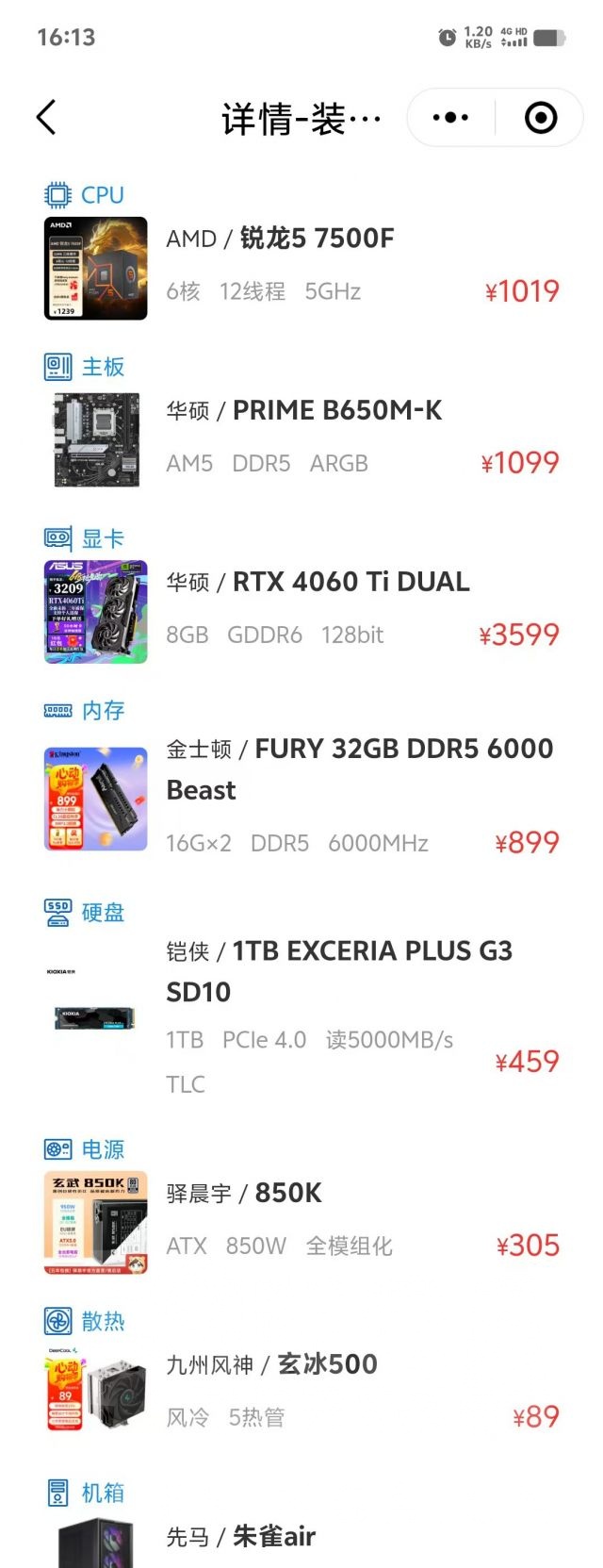Open the mini program three-dot menu

[x=450, y=118]
